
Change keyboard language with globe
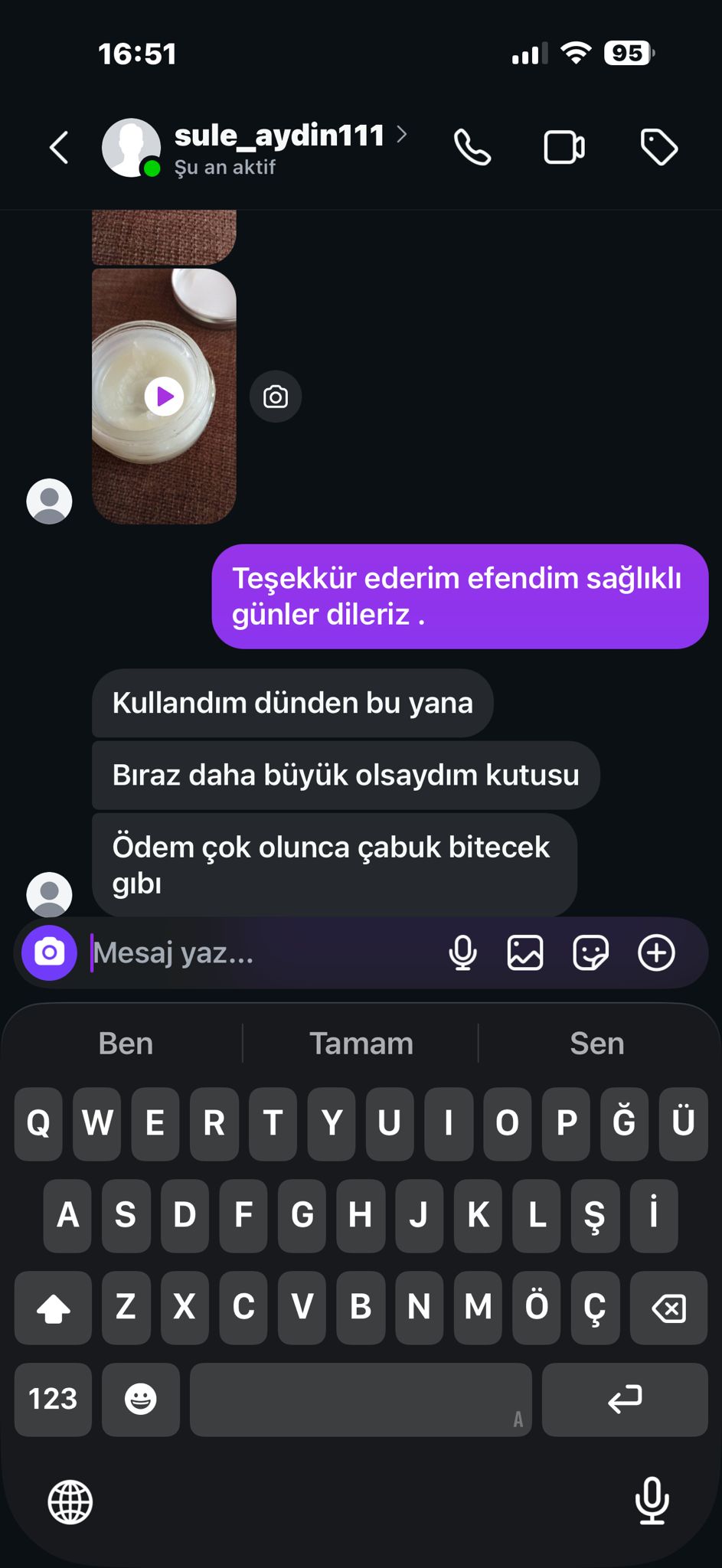[x=70, y=1502]
